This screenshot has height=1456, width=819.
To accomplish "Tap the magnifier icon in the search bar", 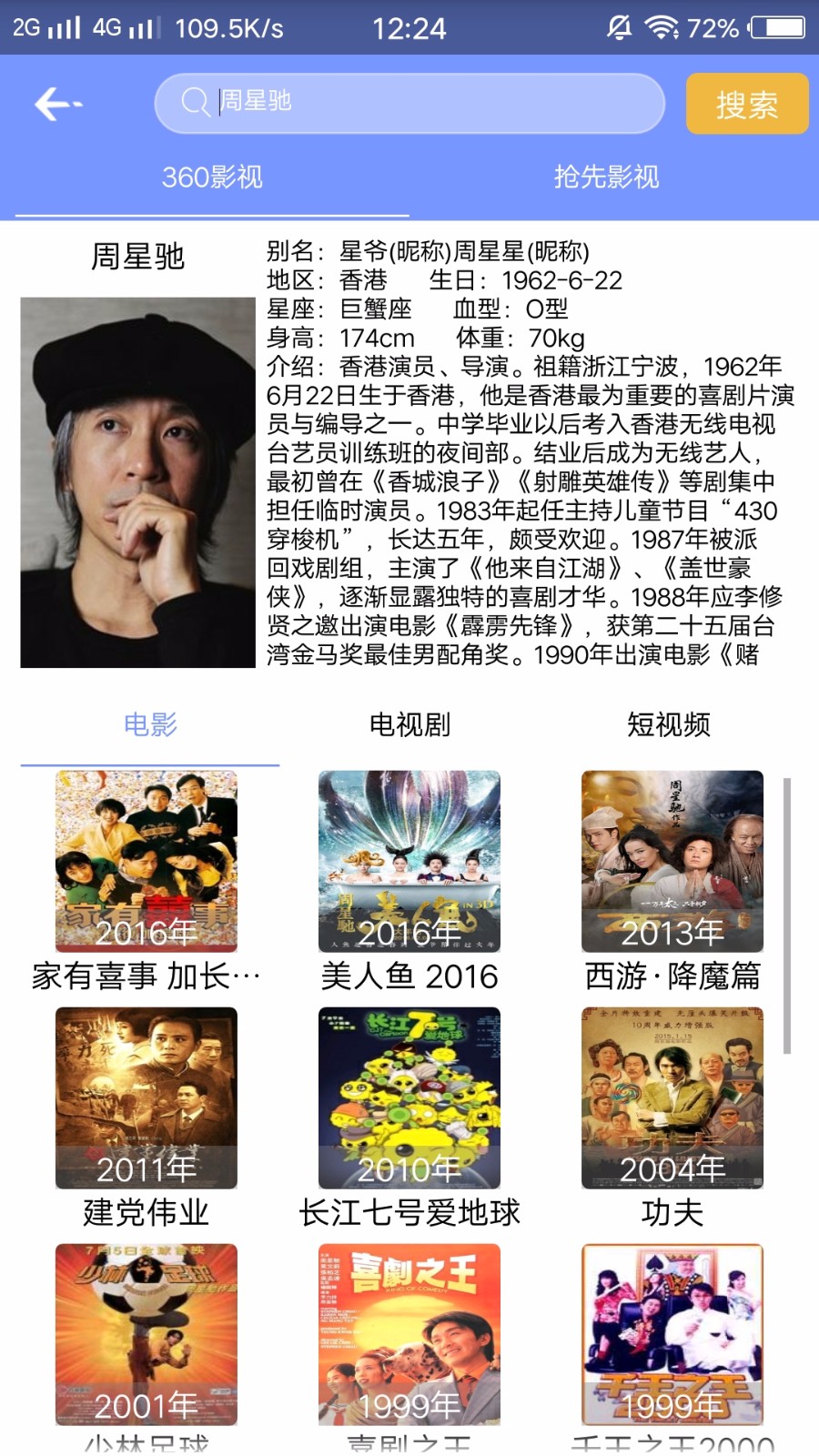I will tap(192, 102).
